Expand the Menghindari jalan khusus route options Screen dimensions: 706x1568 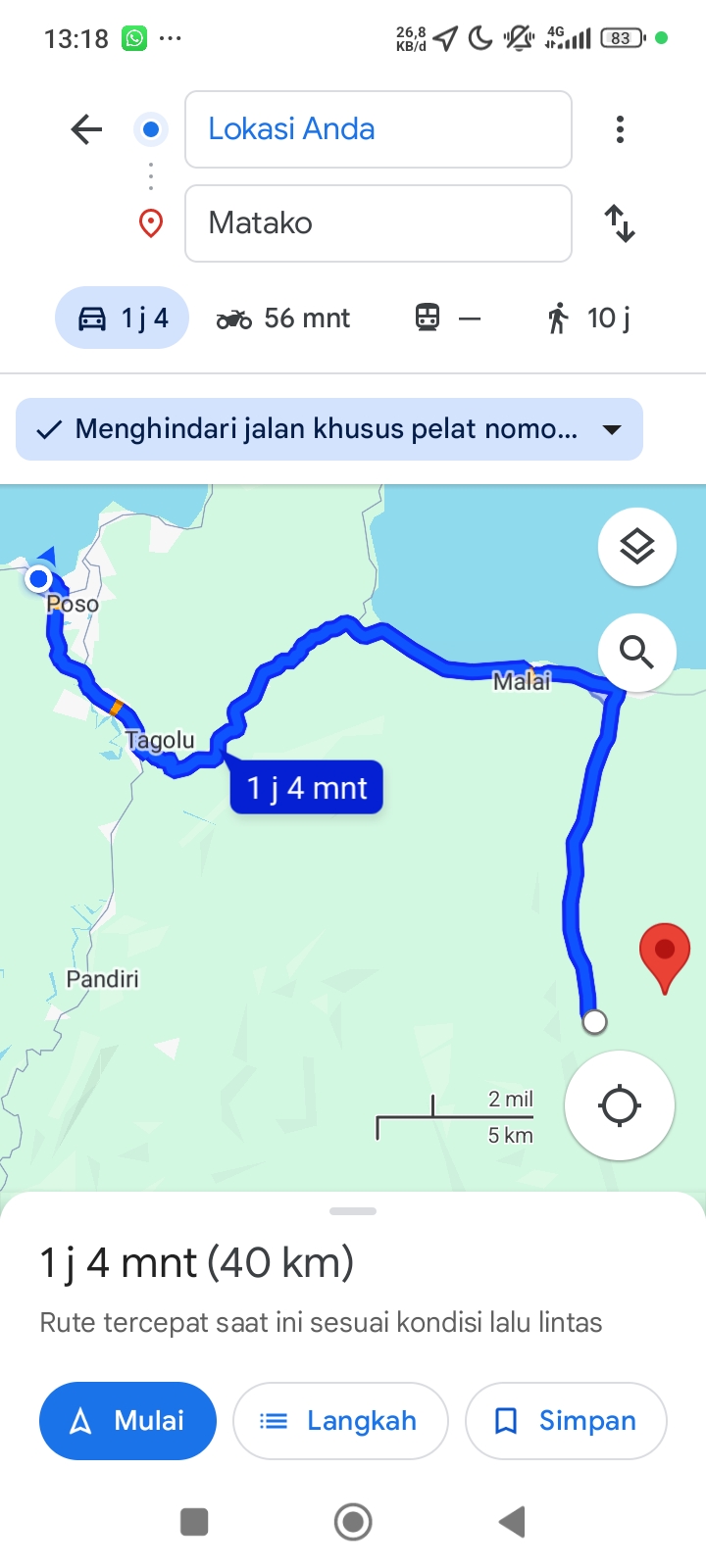pyautogui.click(x=329, y=429)
